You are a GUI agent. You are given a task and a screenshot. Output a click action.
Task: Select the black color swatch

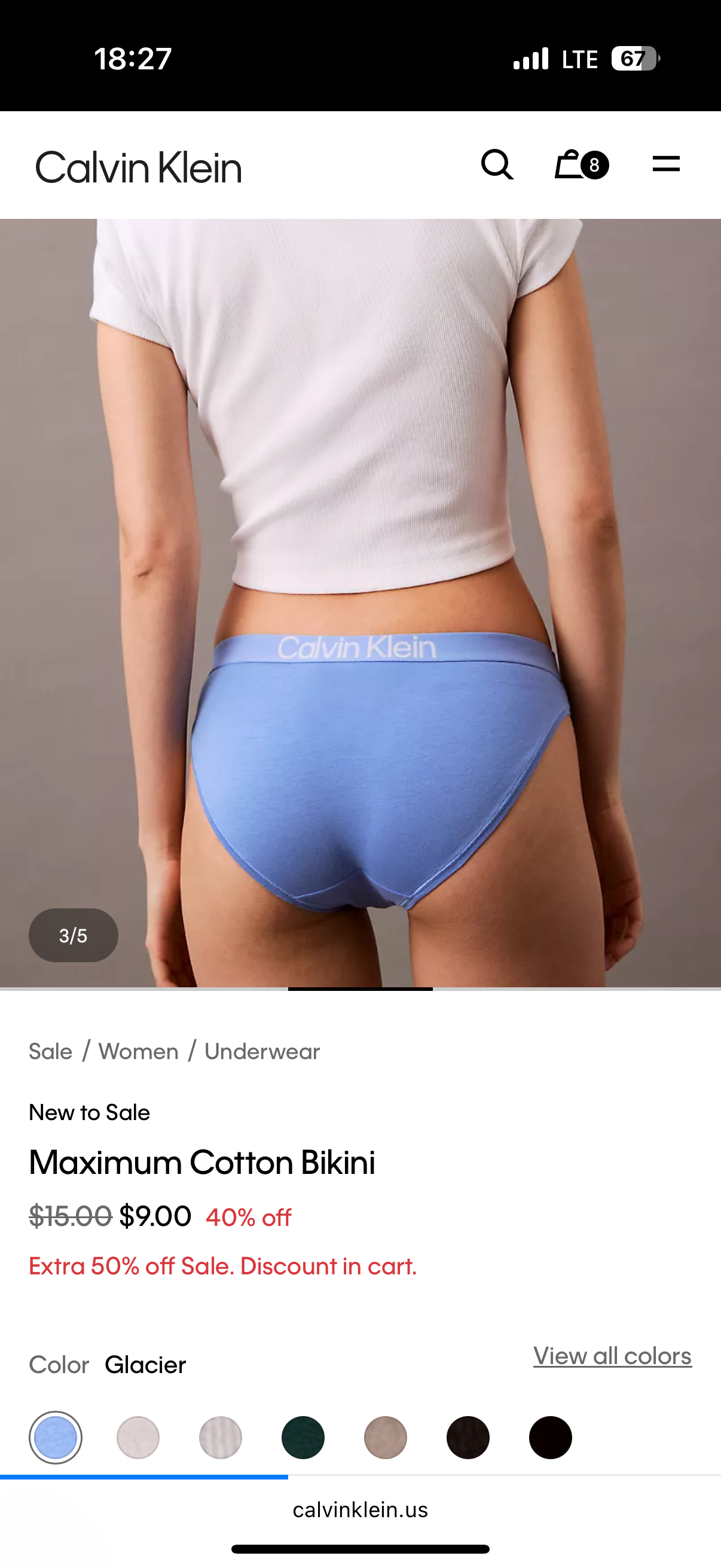(550, 1437)
